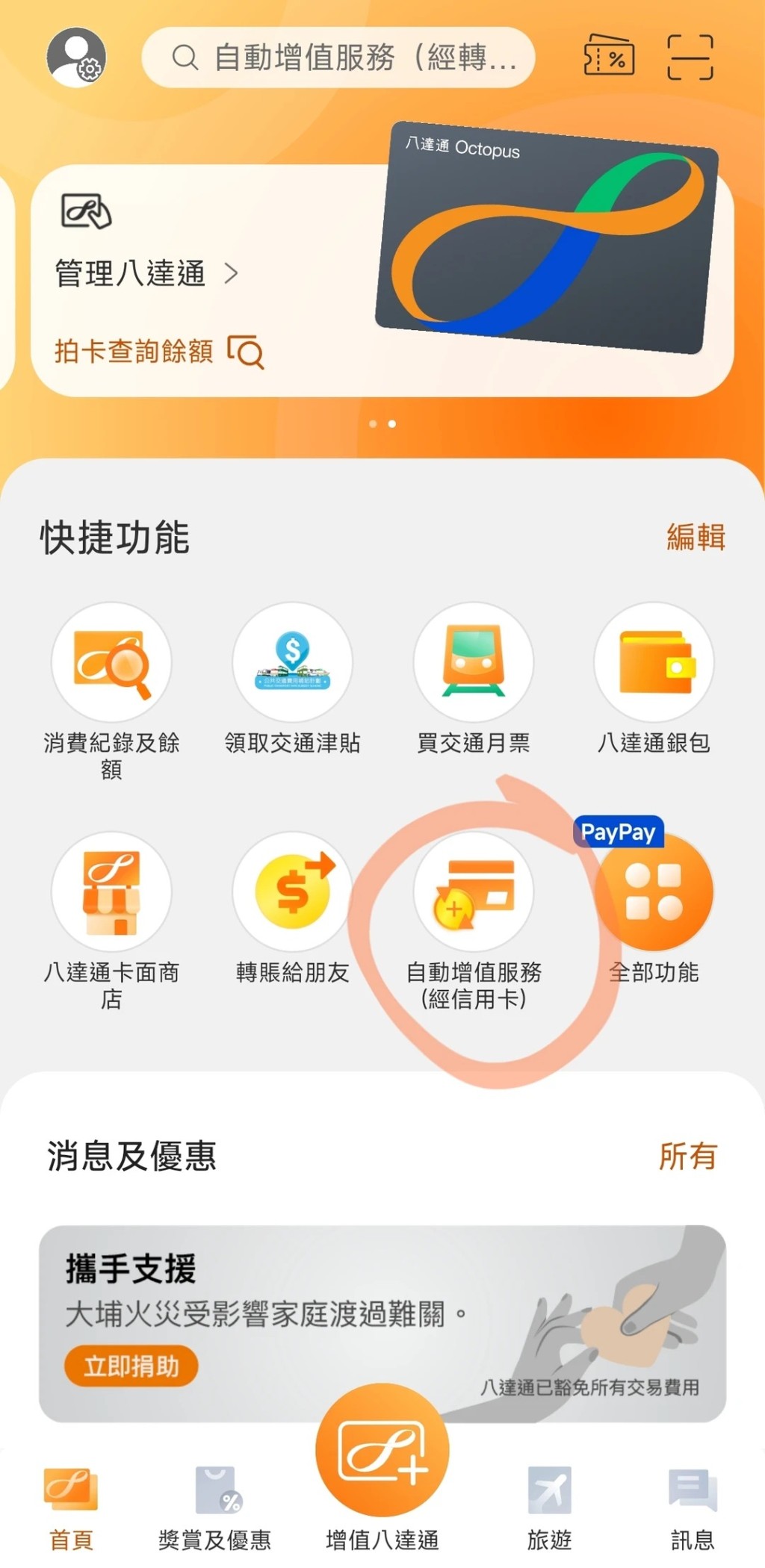The width and height of the screenshot is (765, 1568).
Task: Tap second carousel page dot
Action: [390, 424]
